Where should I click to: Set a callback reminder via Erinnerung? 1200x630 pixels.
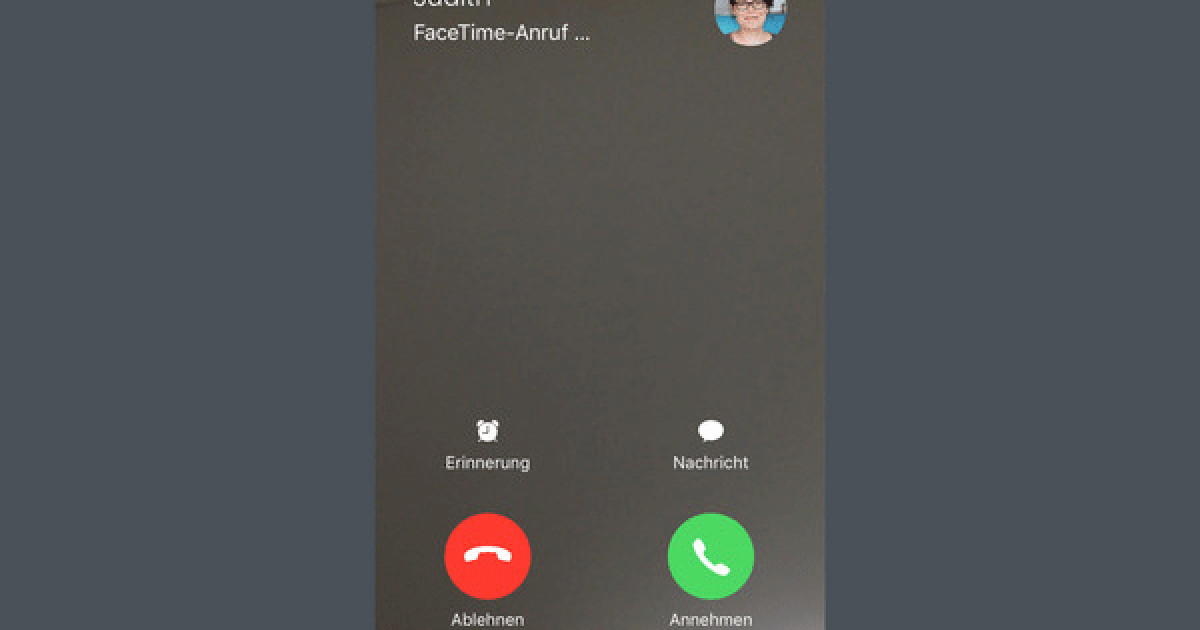point(487,432)
